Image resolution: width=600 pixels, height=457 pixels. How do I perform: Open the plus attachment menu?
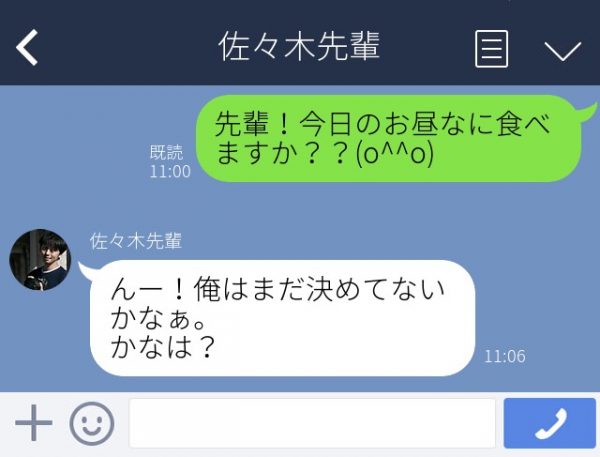pos(33,424)
